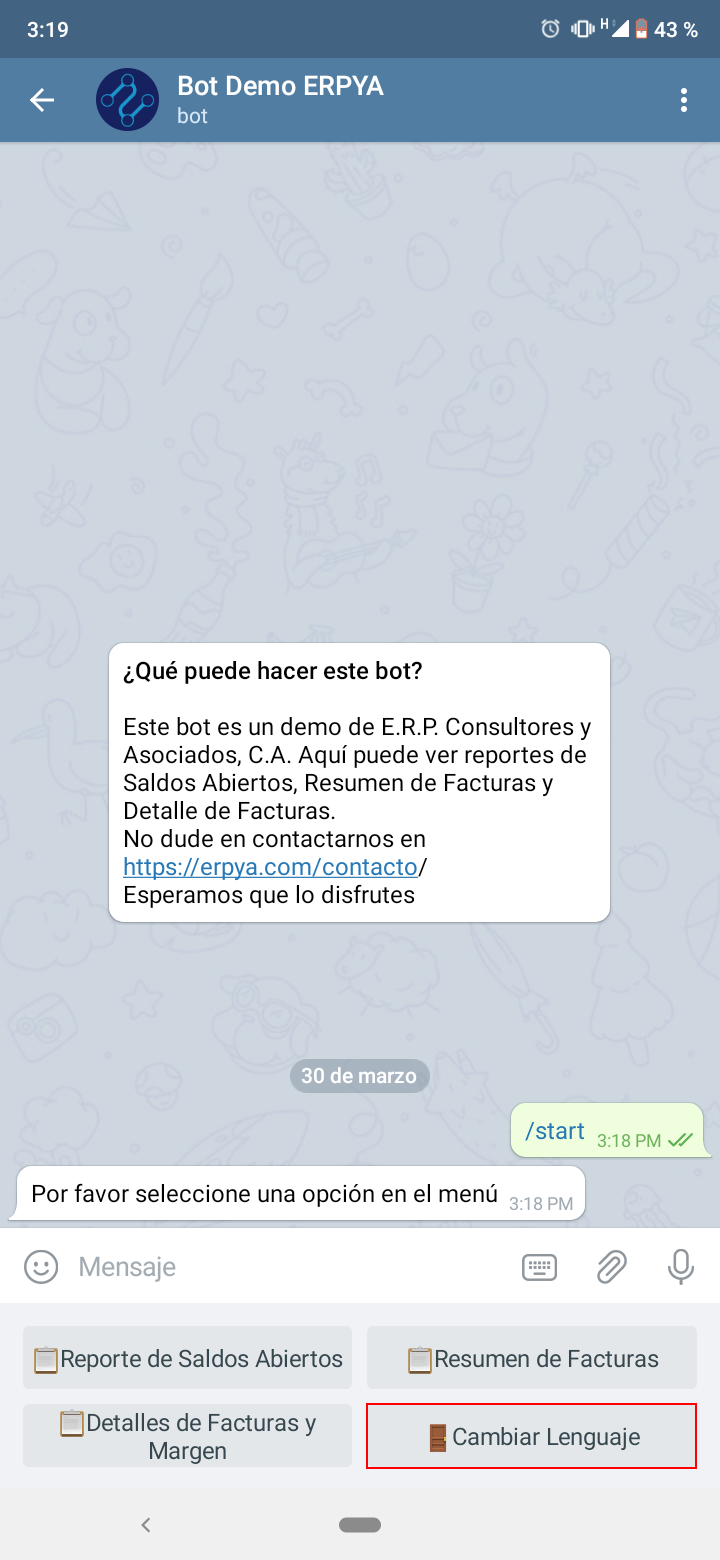Open the three-dot chat options menu
The width and height of the screenshot is (720, 1560).
[684, 99]
